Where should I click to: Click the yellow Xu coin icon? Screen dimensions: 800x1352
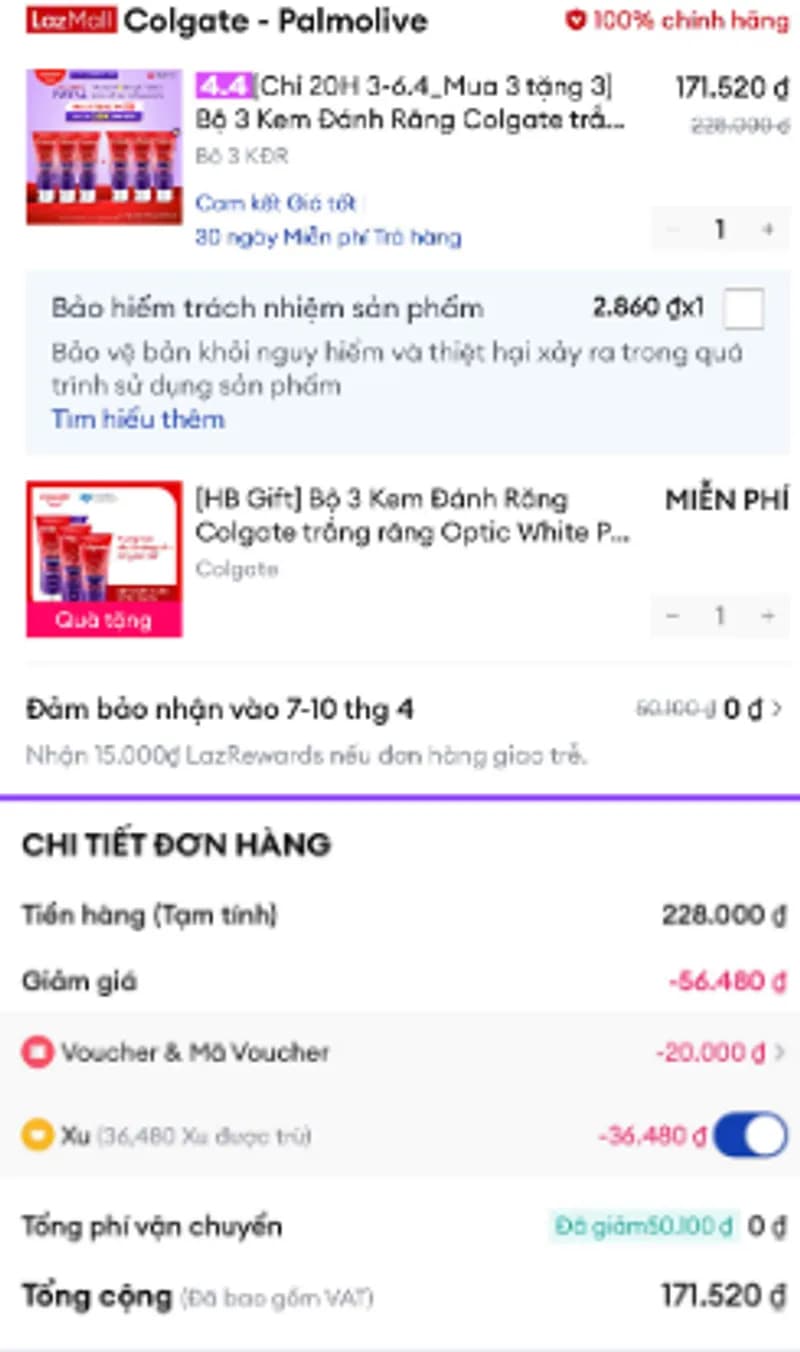(37, 1137)
